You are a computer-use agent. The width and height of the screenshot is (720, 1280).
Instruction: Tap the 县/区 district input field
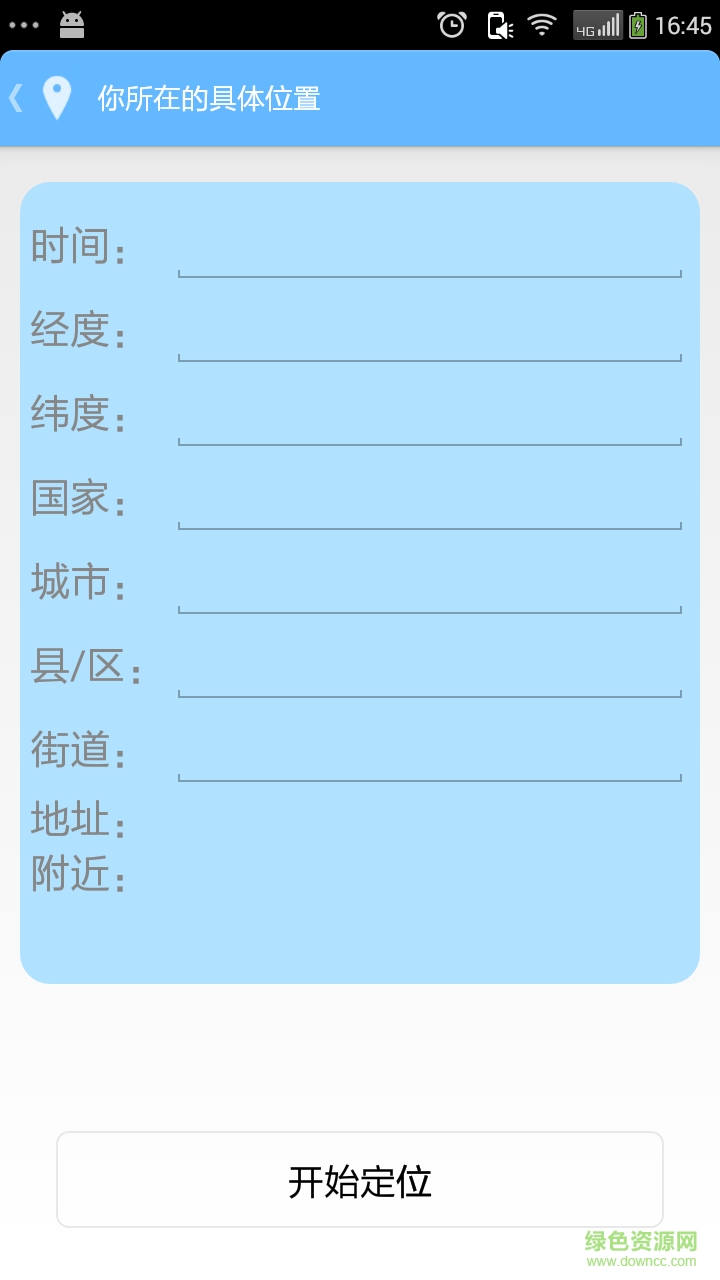coord(430,683)
